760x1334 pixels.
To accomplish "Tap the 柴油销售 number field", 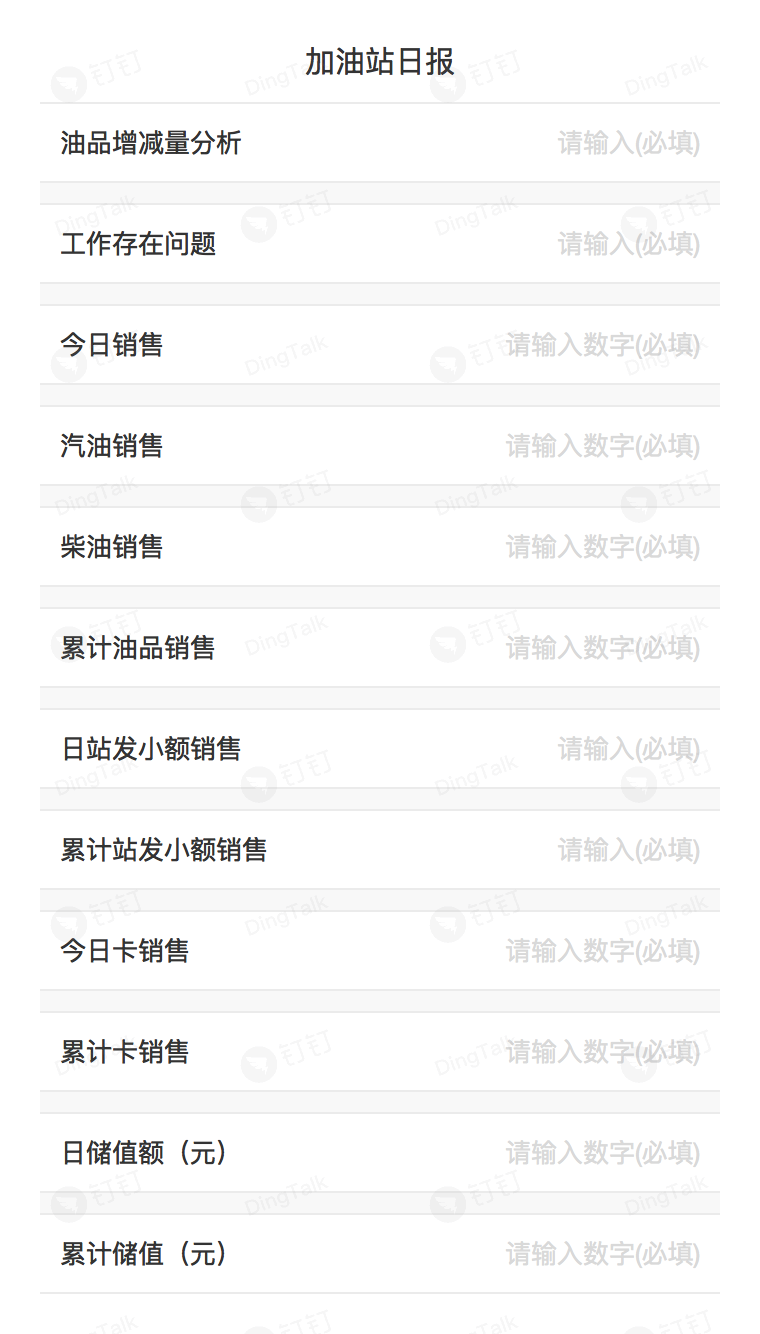I will pyautogui.click(x=380, y=547).
